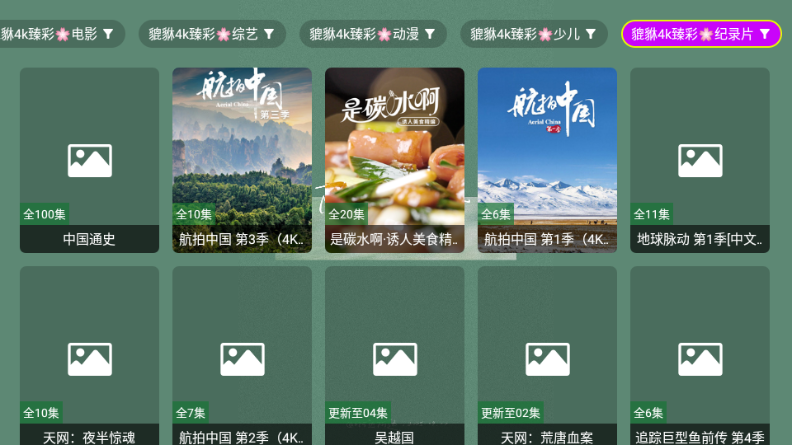Open 天网：夜半惊魂 card
The height and width of the screenshot is (445, 792).
click(89, 356)
